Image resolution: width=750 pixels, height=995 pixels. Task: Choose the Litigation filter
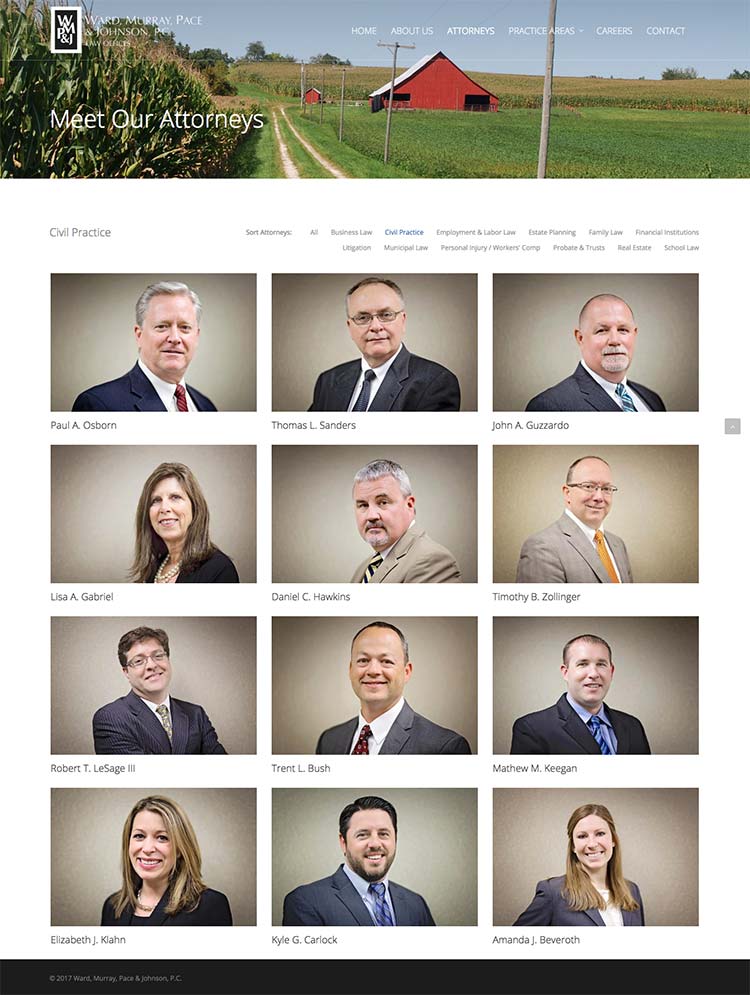tap(356, 248)
